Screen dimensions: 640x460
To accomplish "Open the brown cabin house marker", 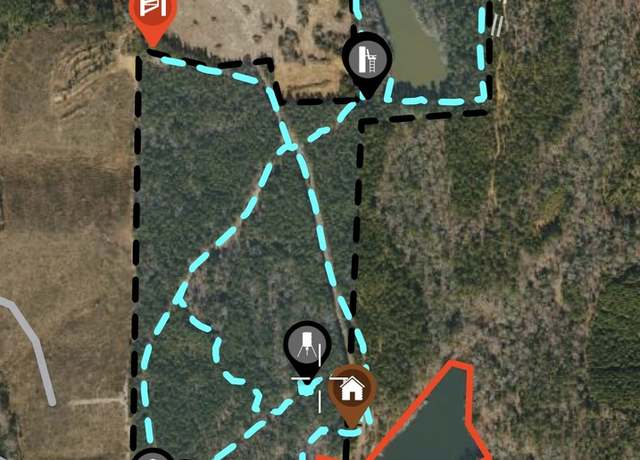I will [351, 390].
